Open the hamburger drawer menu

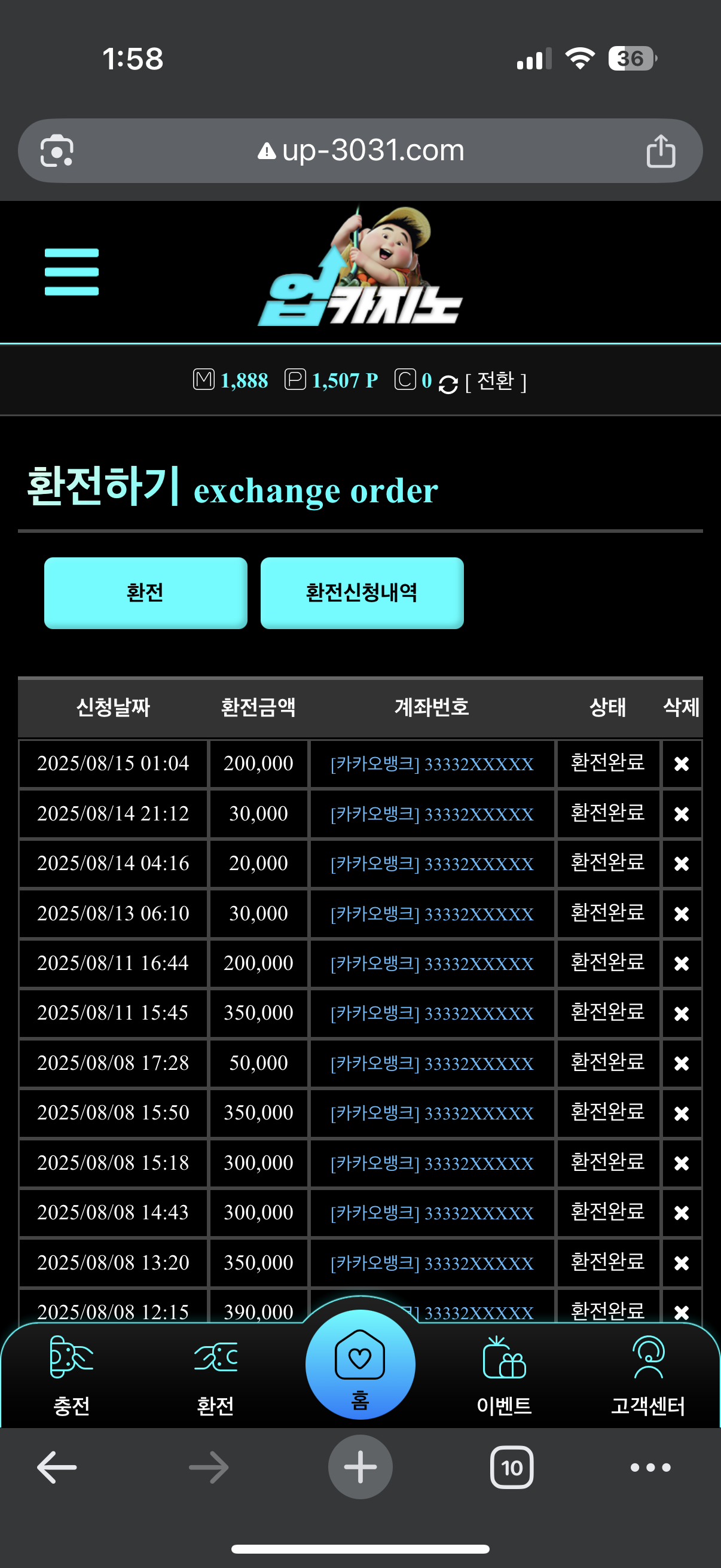[72, 271]
